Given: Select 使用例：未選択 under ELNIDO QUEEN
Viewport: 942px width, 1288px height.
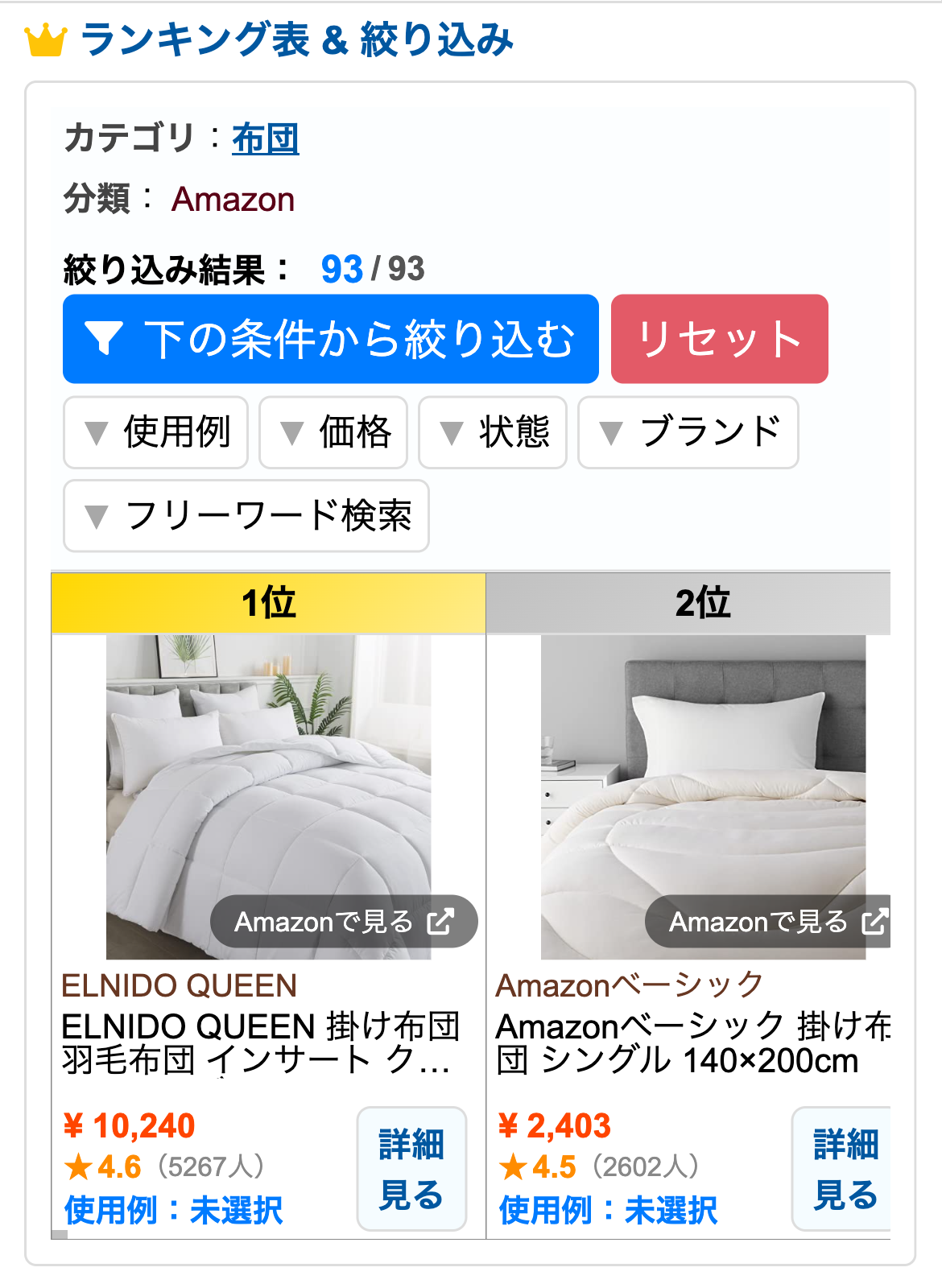Looking at the screenshot, I should [173, 1210].
